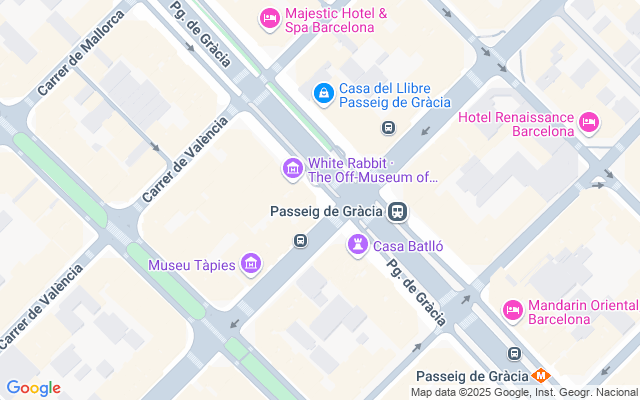The height and width of the screenshot is (400, 640).
Task: Open the Majestic Hotel & Spa Barcelona marker
Action: click(269, 17)
